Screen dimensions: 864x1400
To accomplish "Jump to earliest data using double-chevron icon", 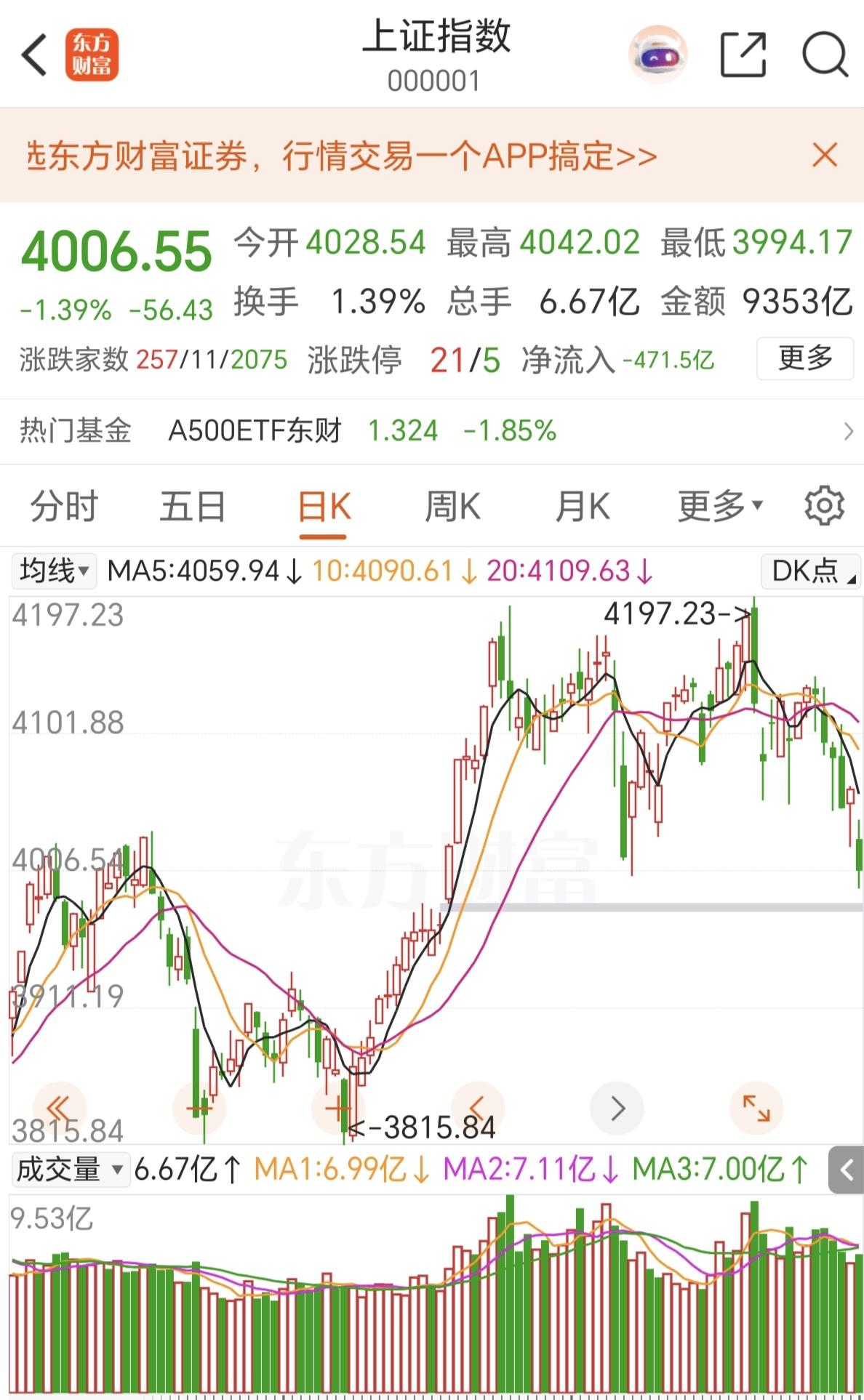I will pyautogui.click(x=60, y=1109).
